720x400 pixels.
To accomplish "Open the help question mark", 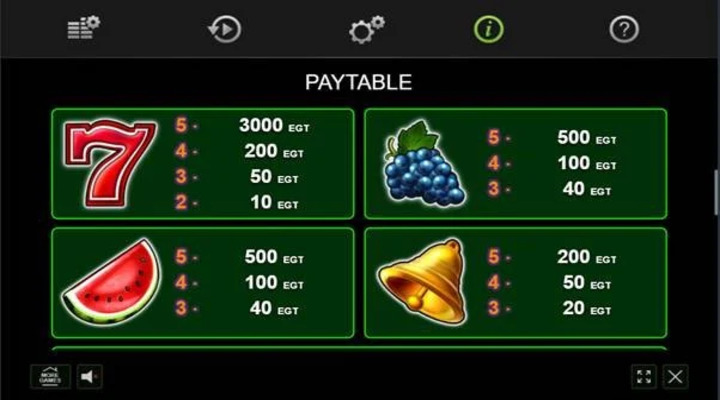I will [x=624, y=29].
